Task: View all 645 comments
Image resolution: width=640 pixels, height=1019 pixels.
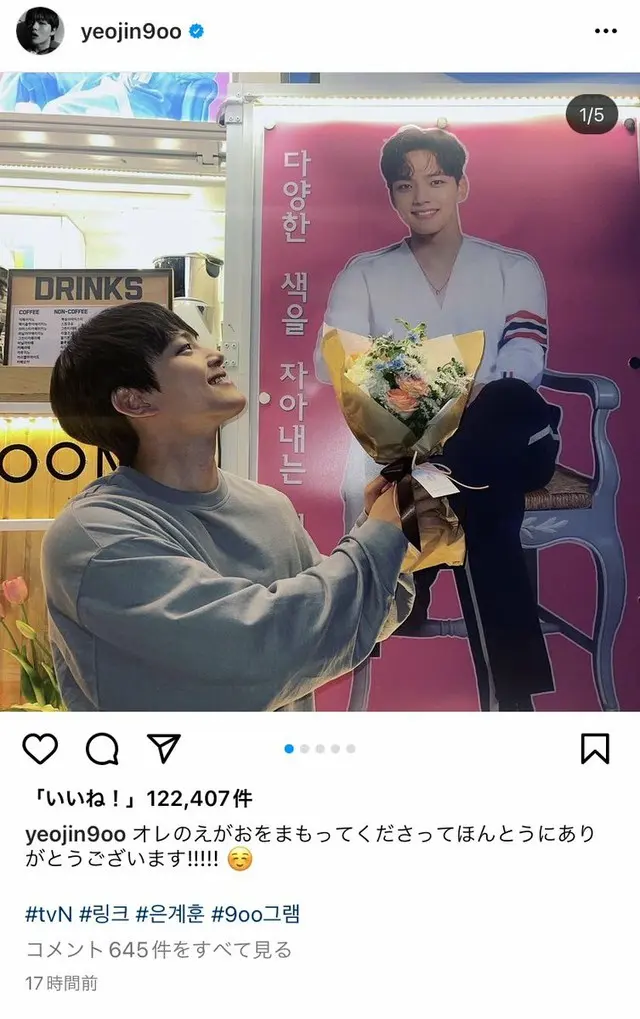Action: [158, 949]
